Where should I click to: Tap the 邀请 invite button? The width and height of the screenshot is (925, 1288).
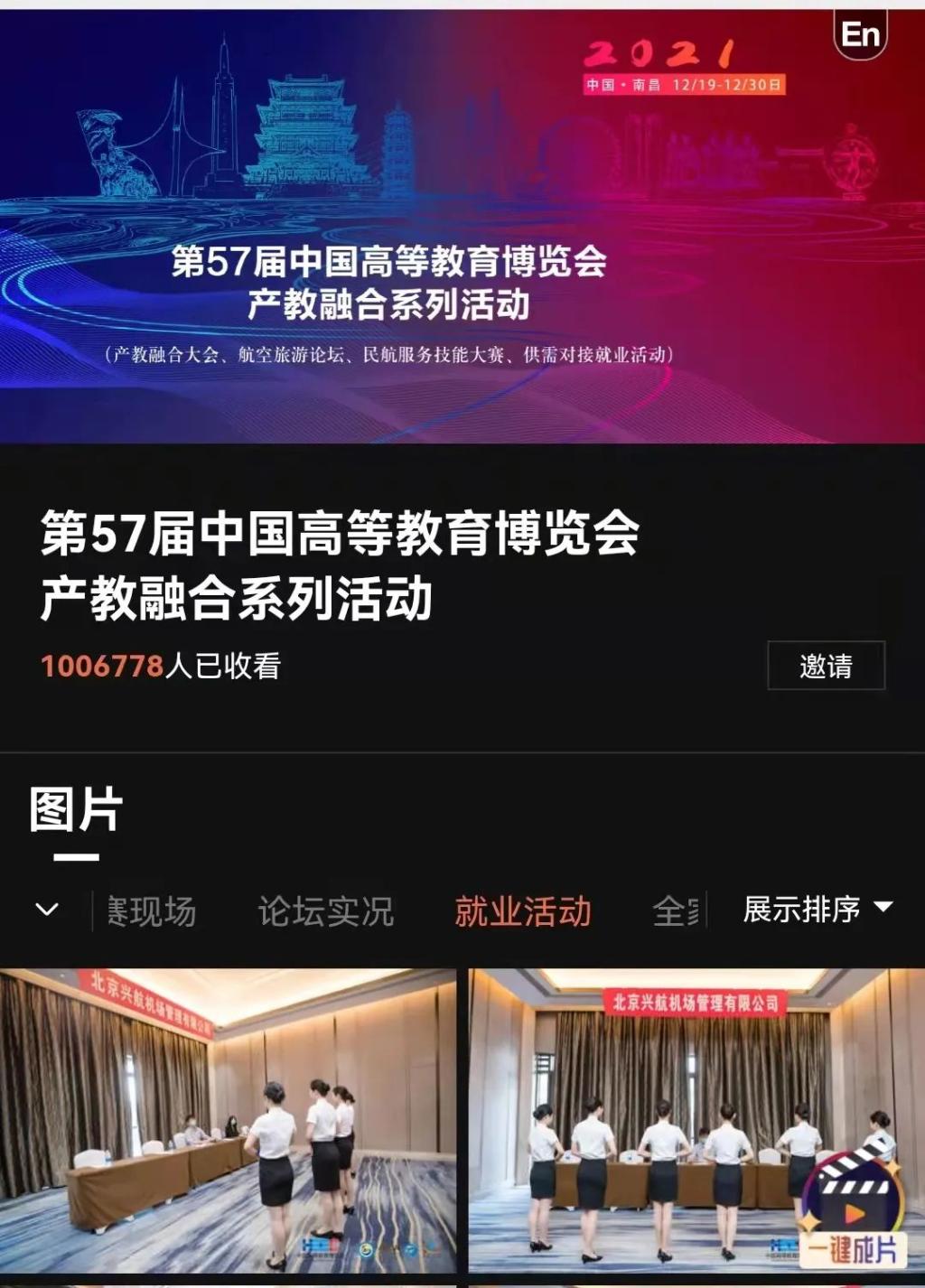click(826, 666)
